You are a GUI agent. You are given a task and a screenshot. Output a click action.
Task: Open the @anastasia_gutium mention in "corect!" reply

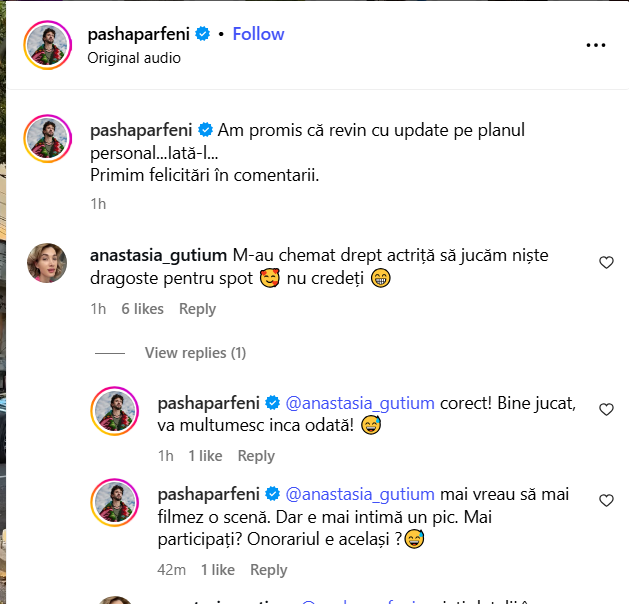coord(360,403)
